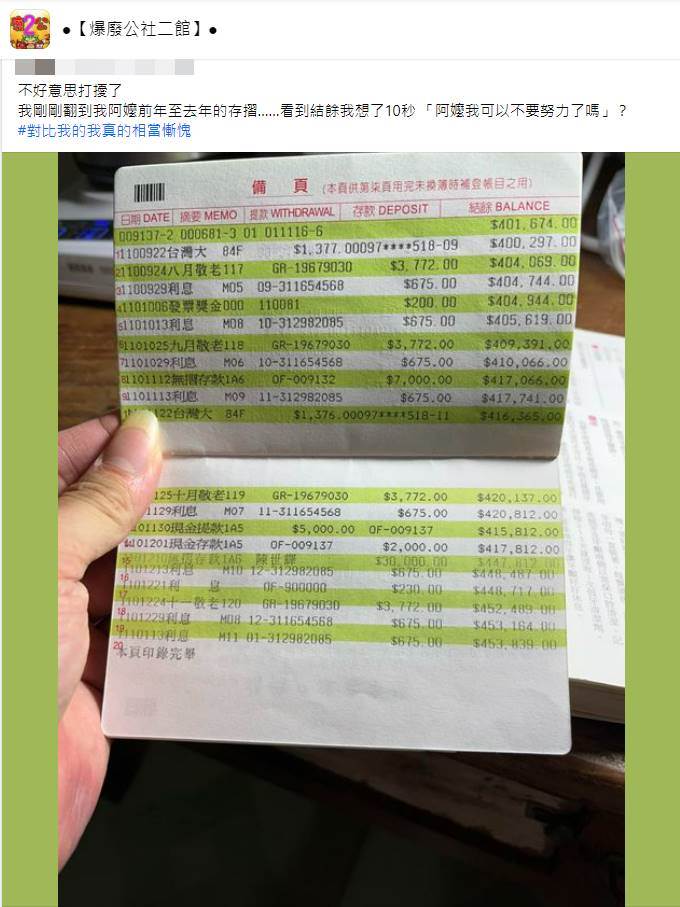Screen dimensions: 680x907
Task: Open the blurred poster's profile name
Action: click(106, 68)
